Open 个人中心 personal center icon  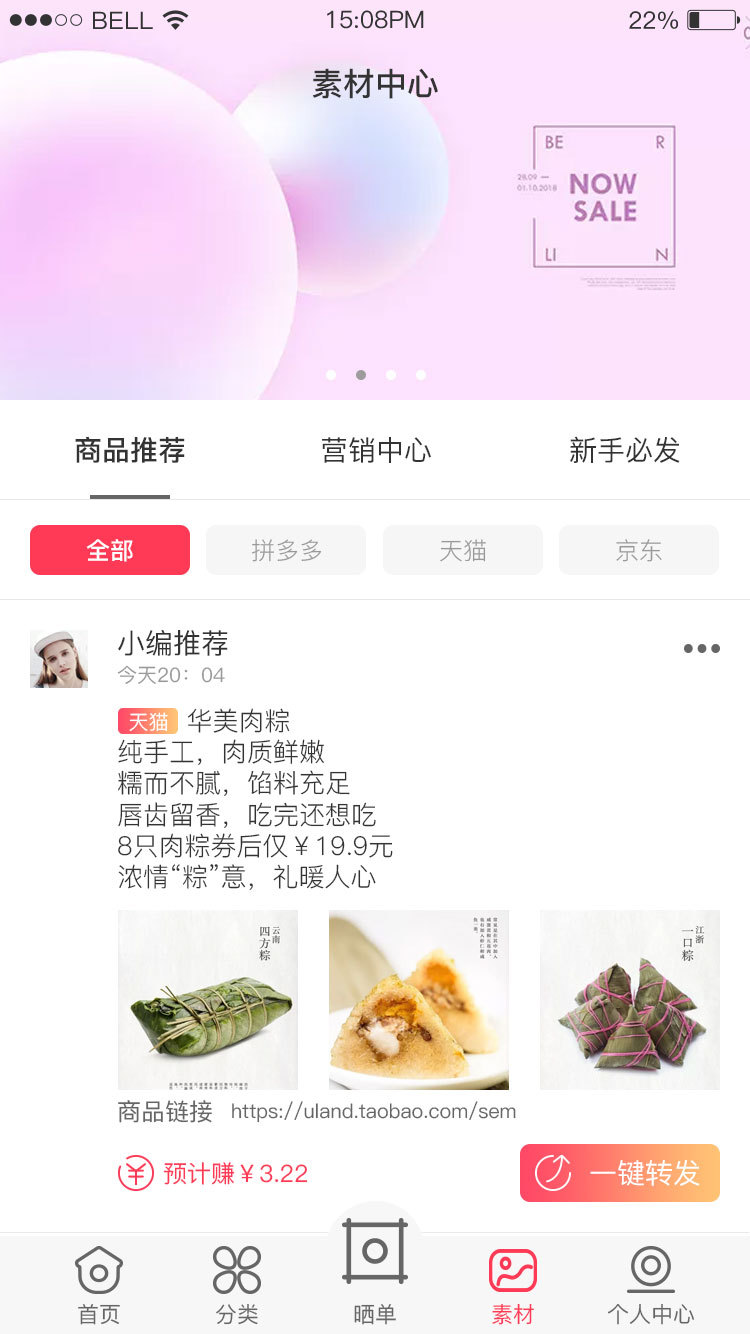(x=650, y=1270)
